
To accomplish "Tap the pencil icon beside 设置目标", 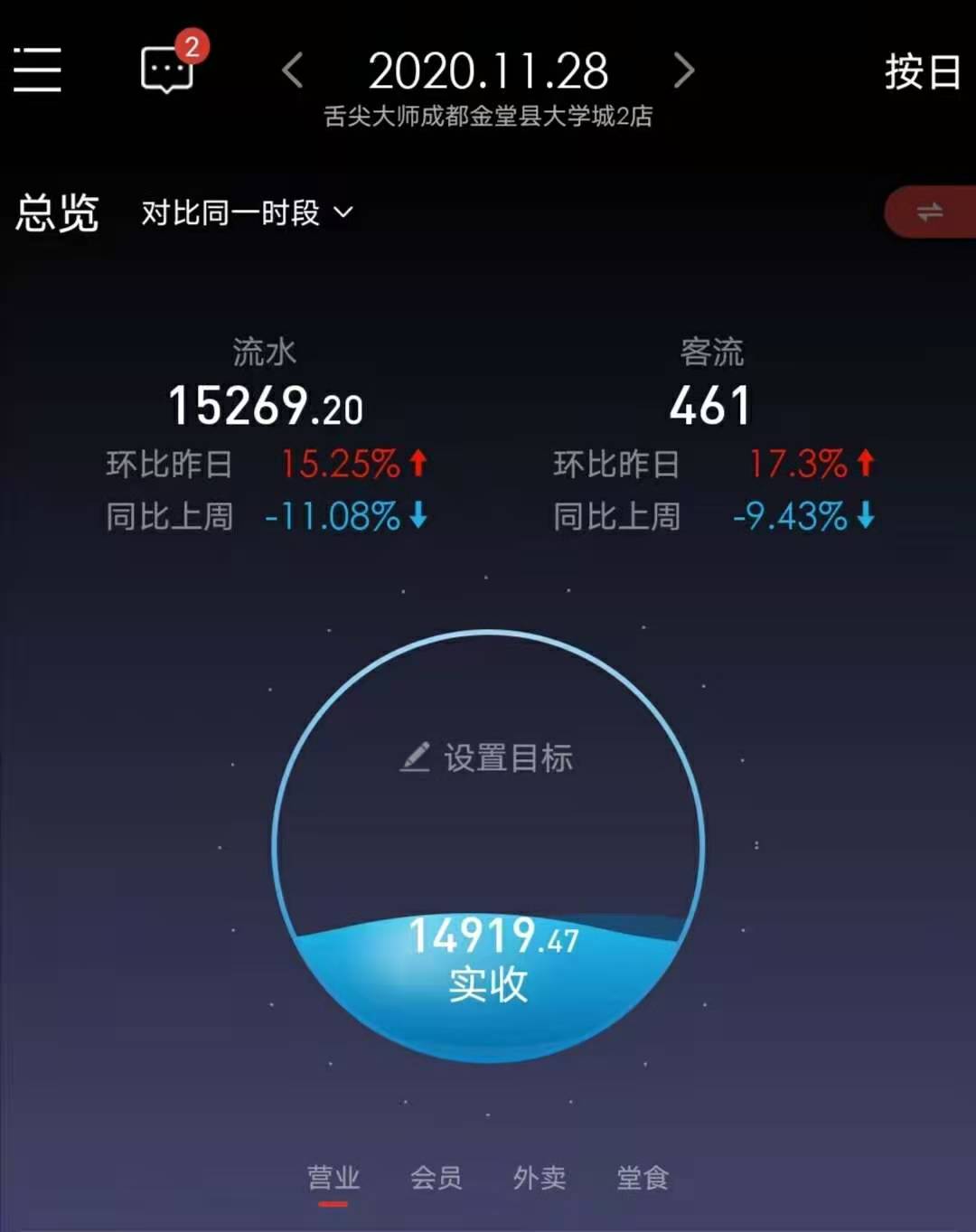I will click(415, 757).
